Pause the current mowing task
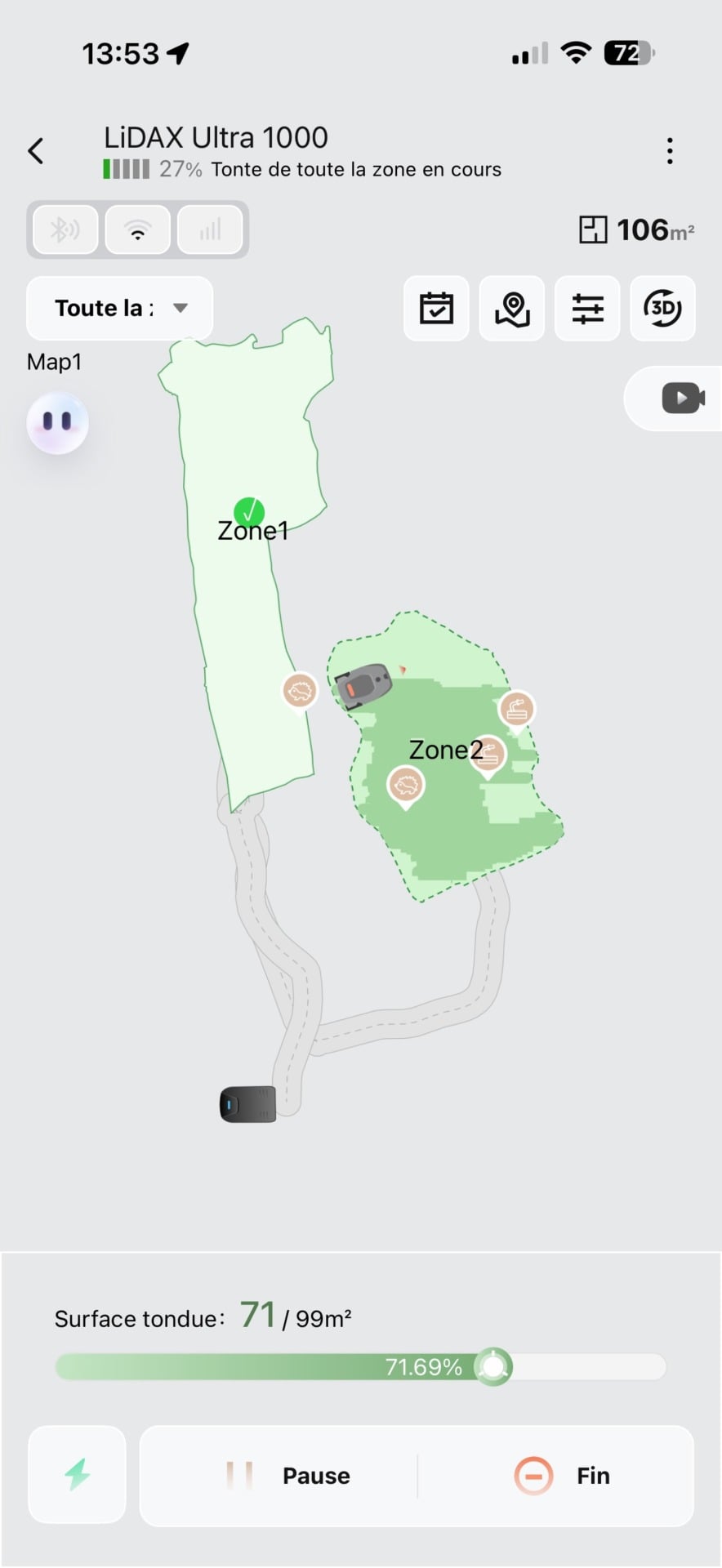 tap(287, 1476)
